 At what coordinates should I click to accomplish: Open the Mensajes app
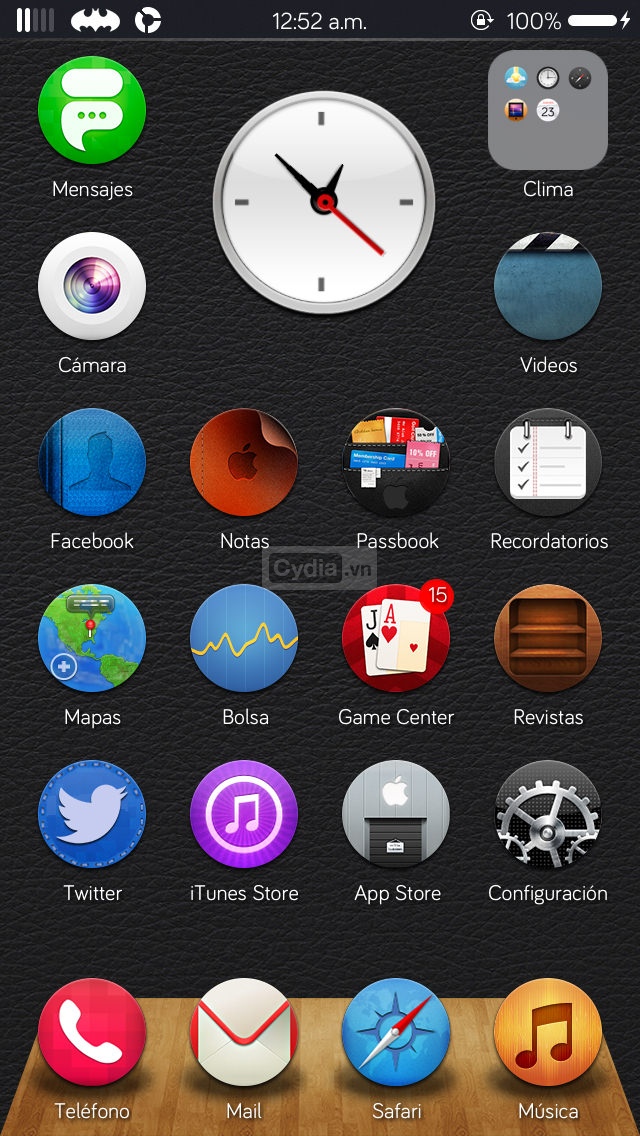pos(92,111)
